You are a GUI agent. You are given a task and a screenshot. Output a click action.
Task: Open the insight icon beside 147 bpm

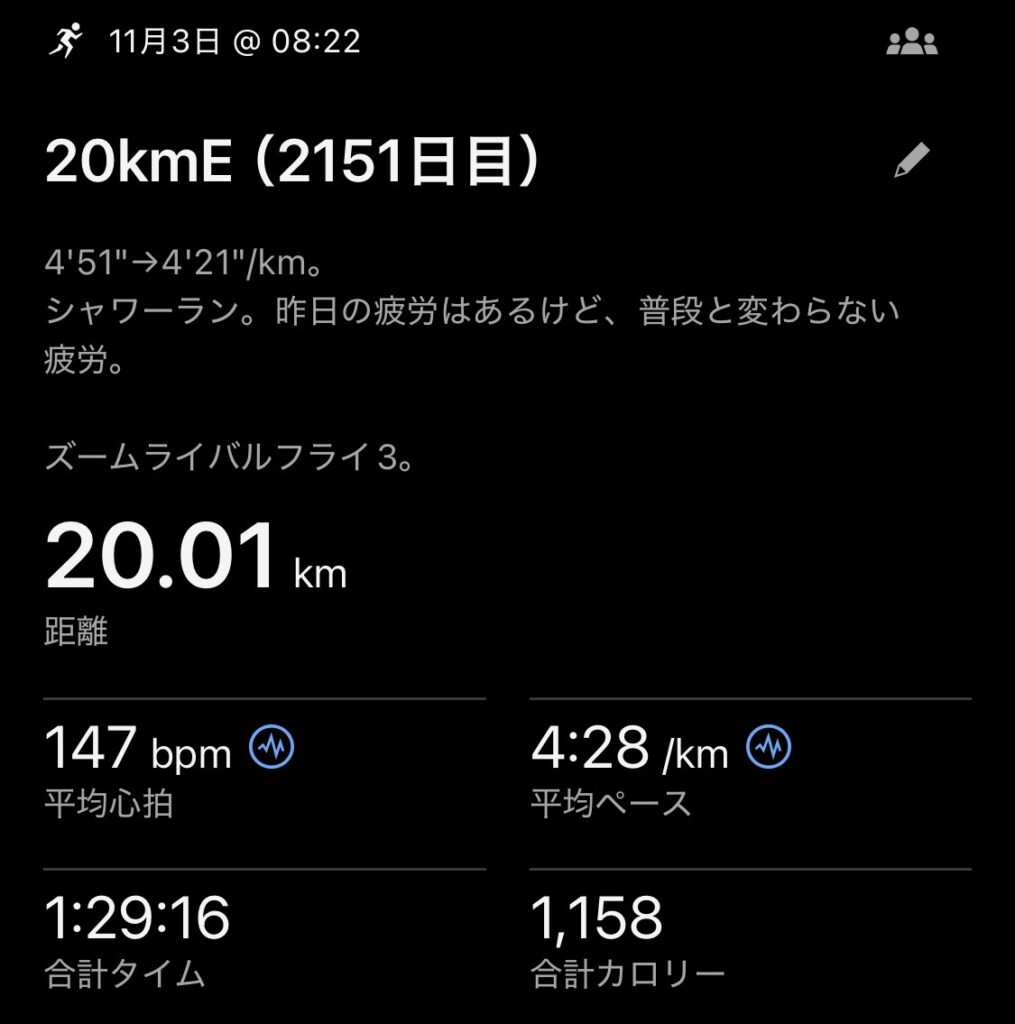click(x=271, y=747)
